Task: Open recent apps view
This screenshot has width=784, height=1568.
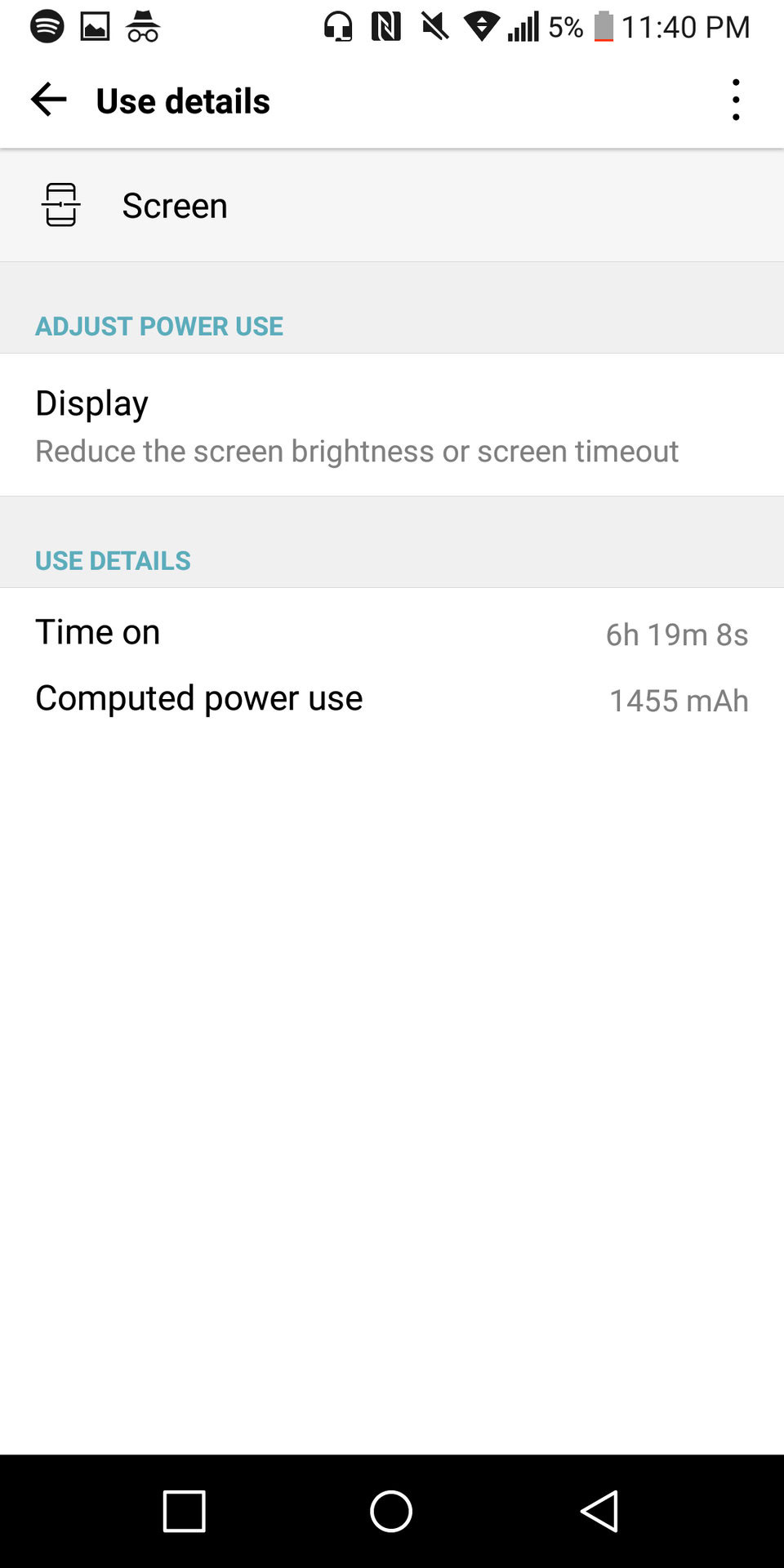Action: (184, 1511)
